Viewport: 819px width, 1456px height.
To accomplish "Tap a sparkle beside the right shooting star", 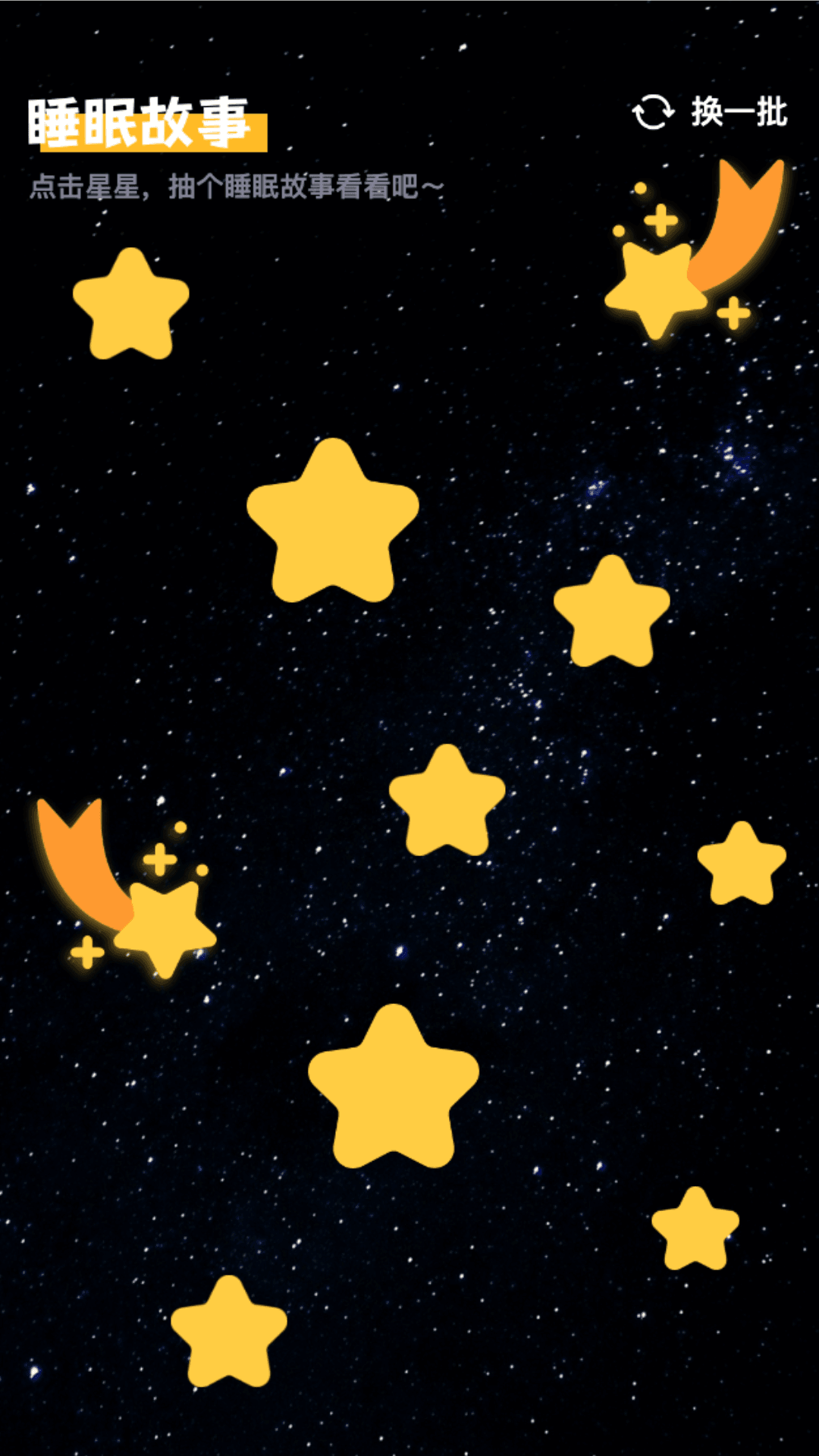I will [x=660, y=221].
